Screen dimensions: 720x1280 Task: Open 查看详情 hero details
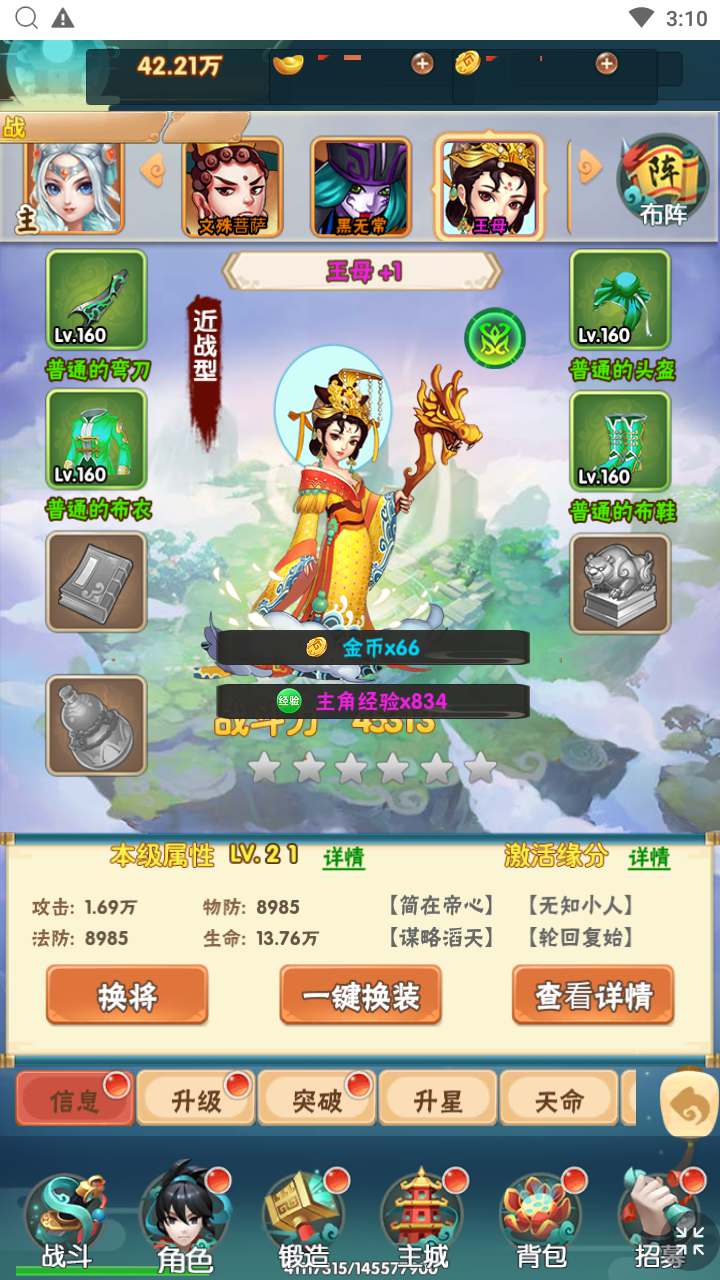click(x=593, y=996)
